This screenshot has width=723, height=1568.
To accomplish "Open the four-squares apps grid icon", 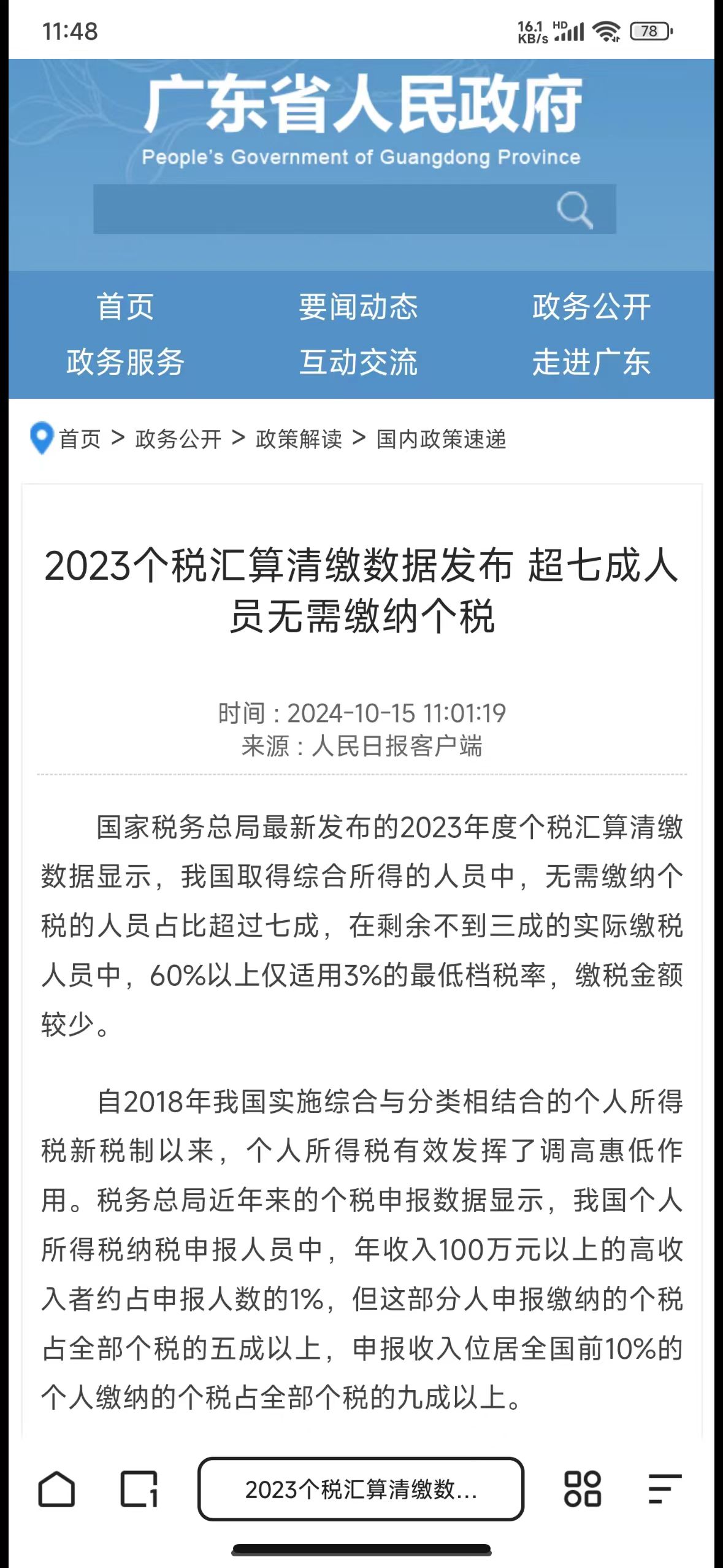I will click(583, 1489).
